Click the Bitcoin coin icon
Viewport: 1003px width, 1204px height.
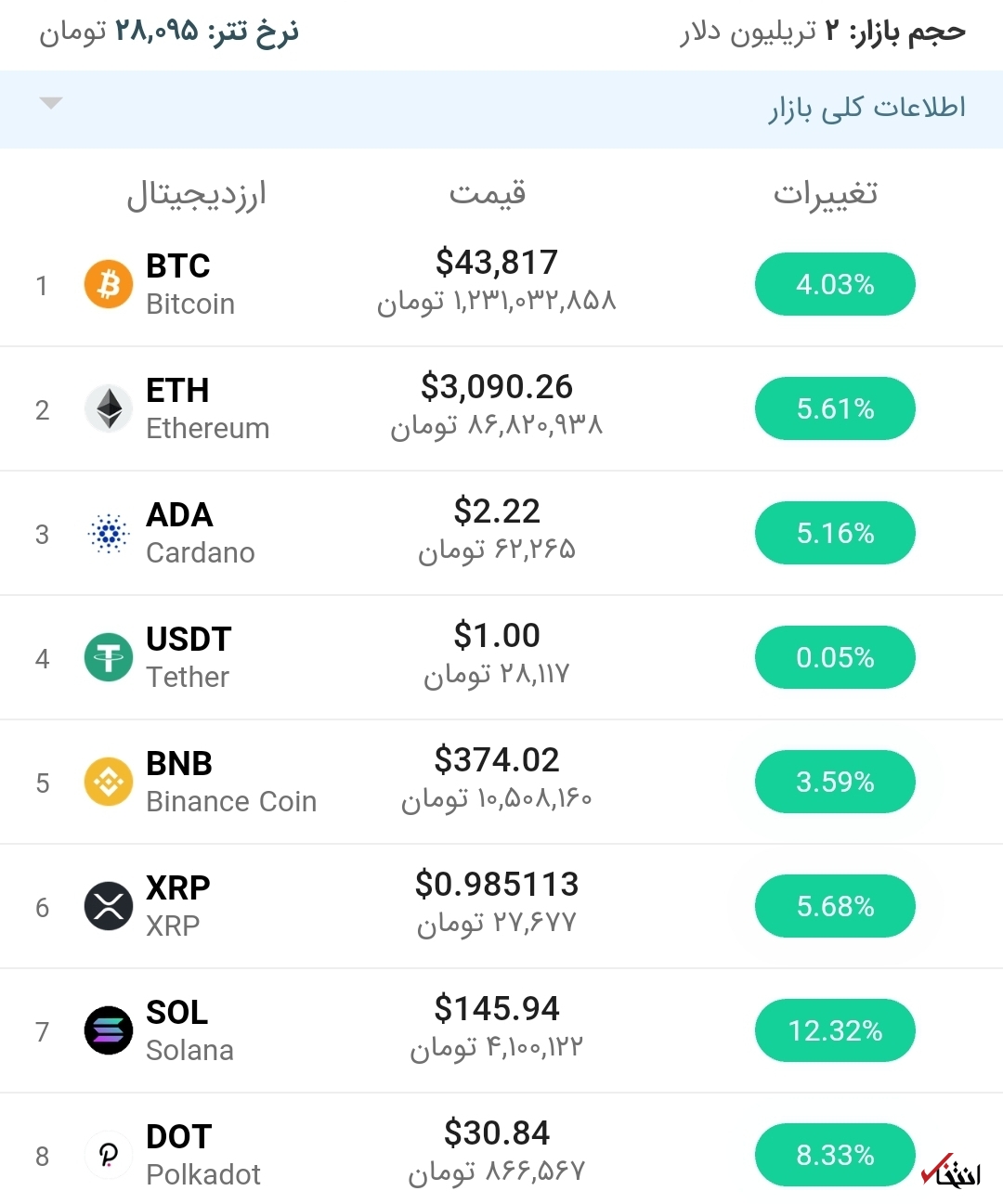coord(108,284)
